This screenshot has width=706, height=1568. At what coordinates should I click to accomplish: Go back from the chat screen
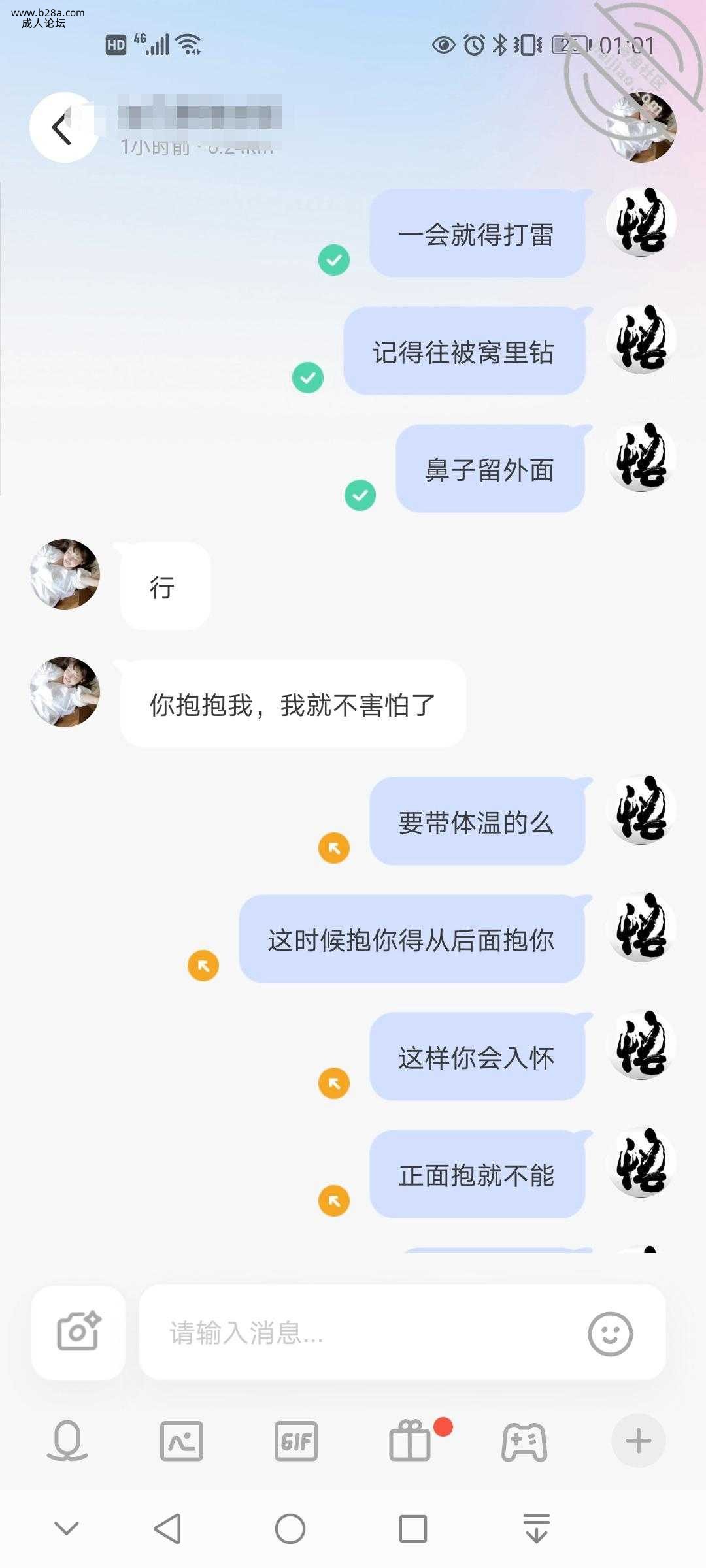tap(63, 128)
